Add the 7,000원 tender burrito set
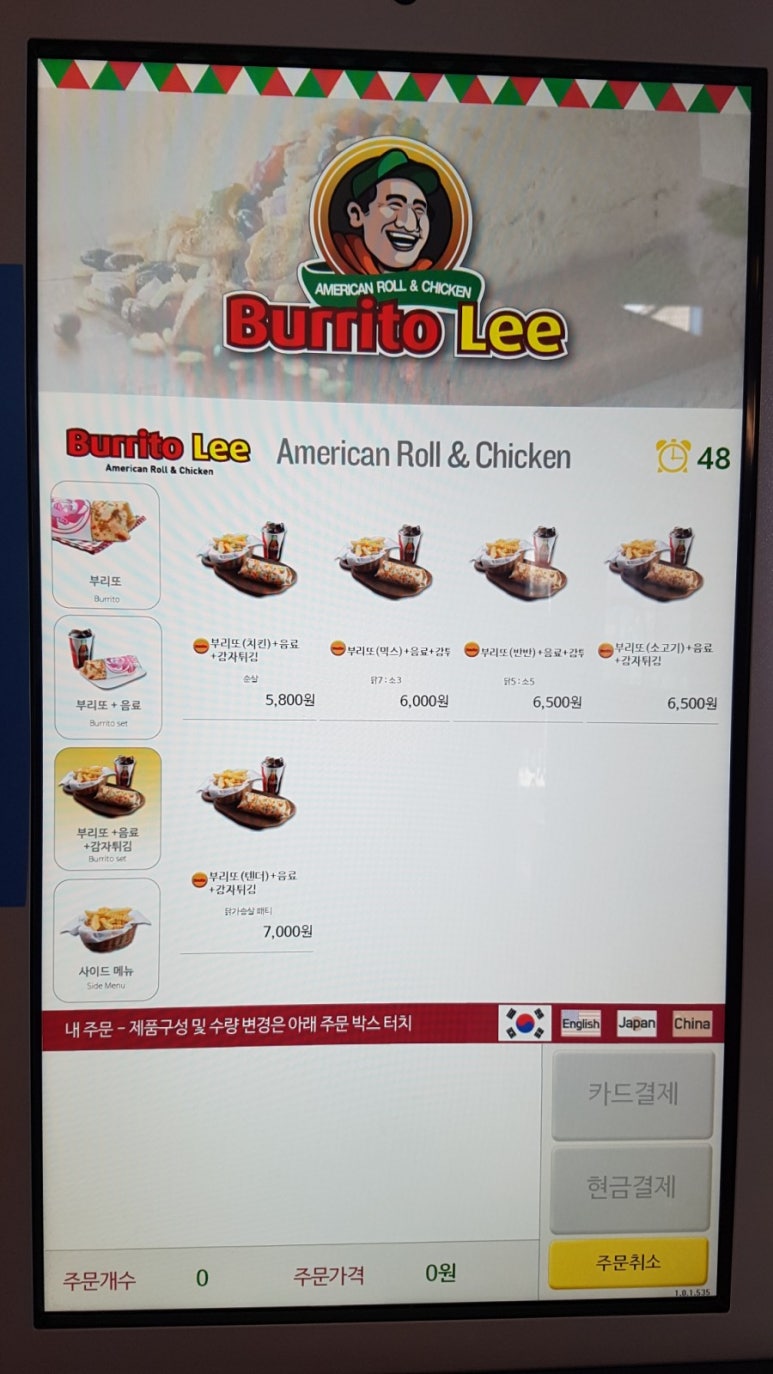773x1374 pixels. coord(248,850)
